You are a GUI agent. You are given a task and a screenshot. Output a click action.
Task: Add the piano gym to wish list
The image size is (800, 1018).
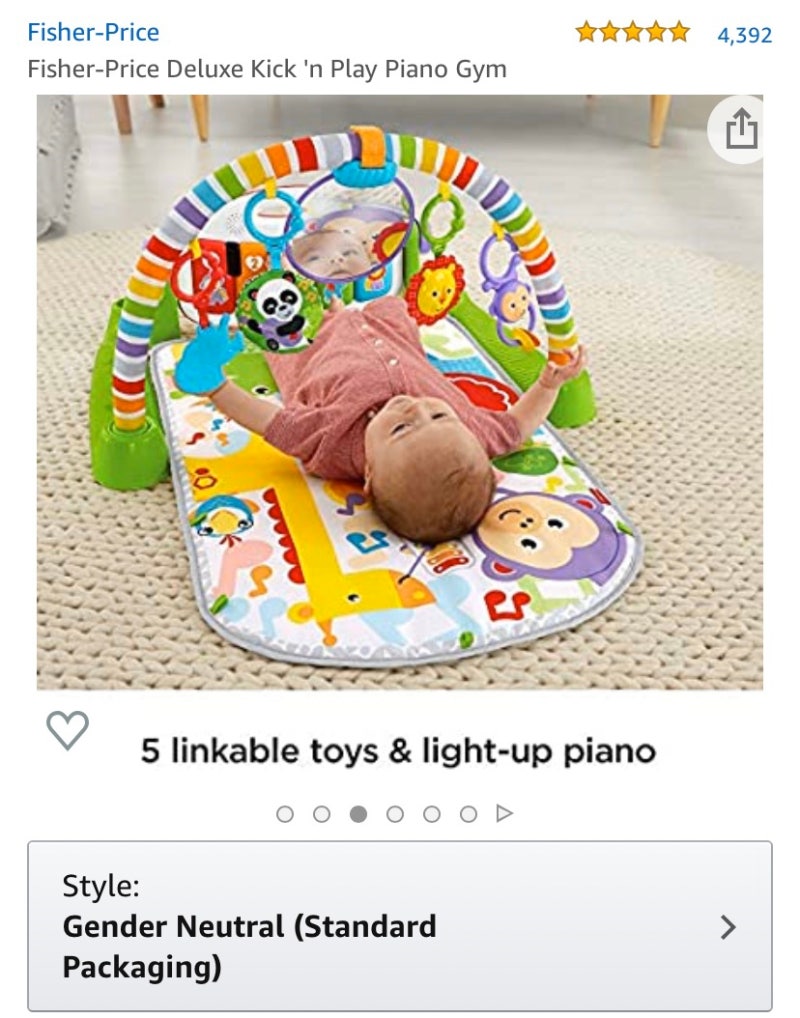click(68, 730)
